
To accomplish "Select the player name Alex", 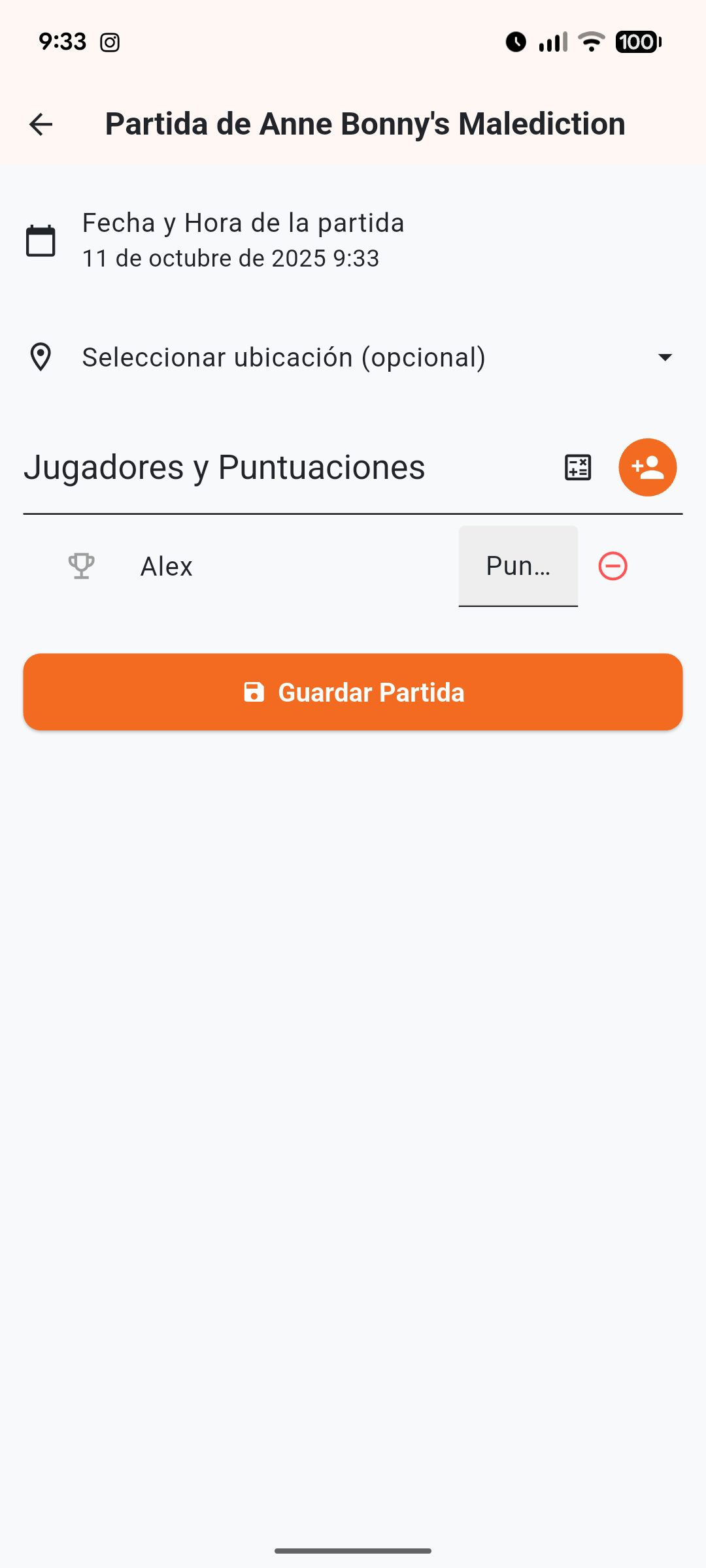I will (x=165, y=566).
